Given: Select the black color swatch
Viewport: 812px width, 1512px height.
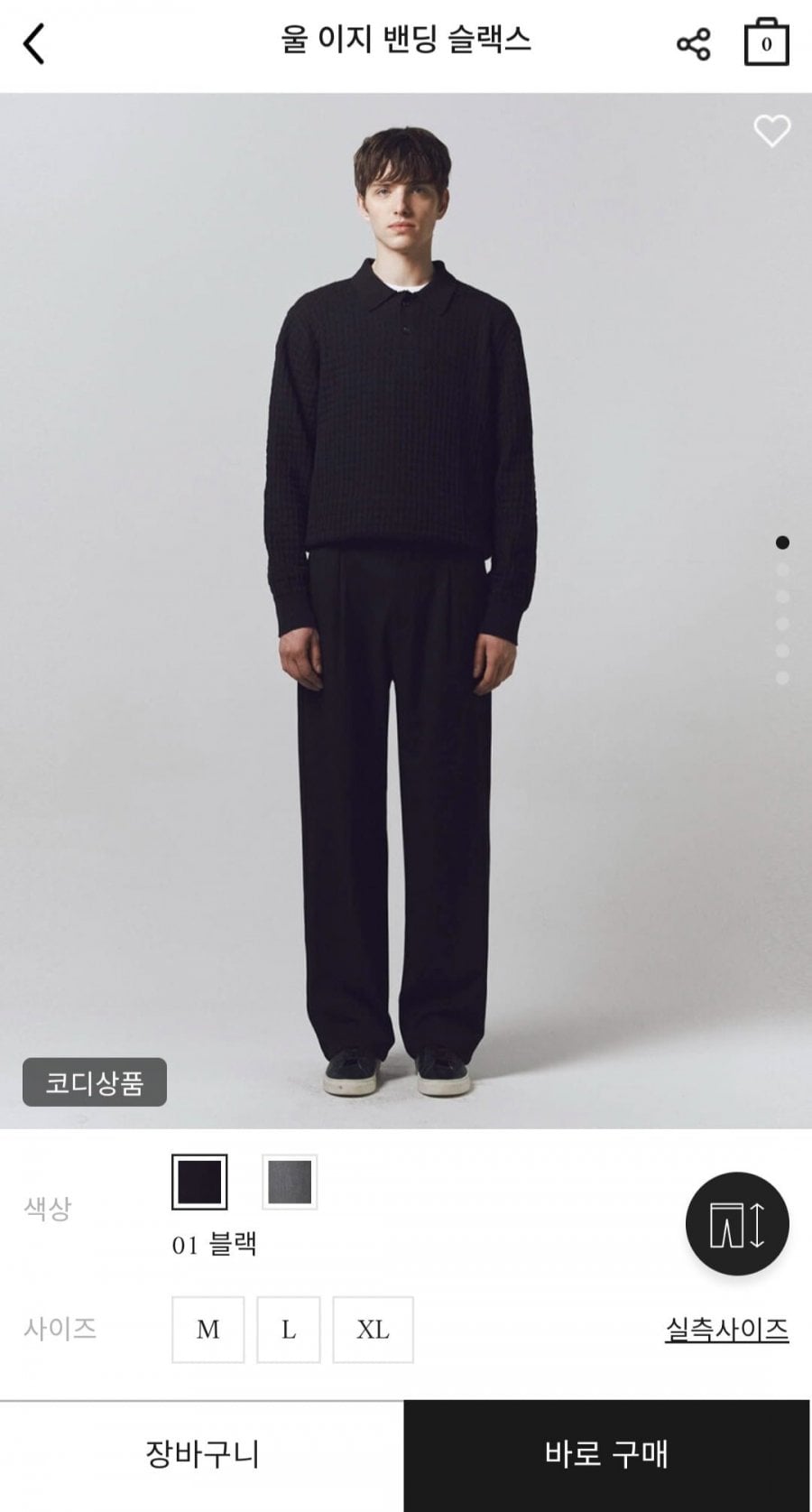Looking at the screenshot, I should (199, 1182).
